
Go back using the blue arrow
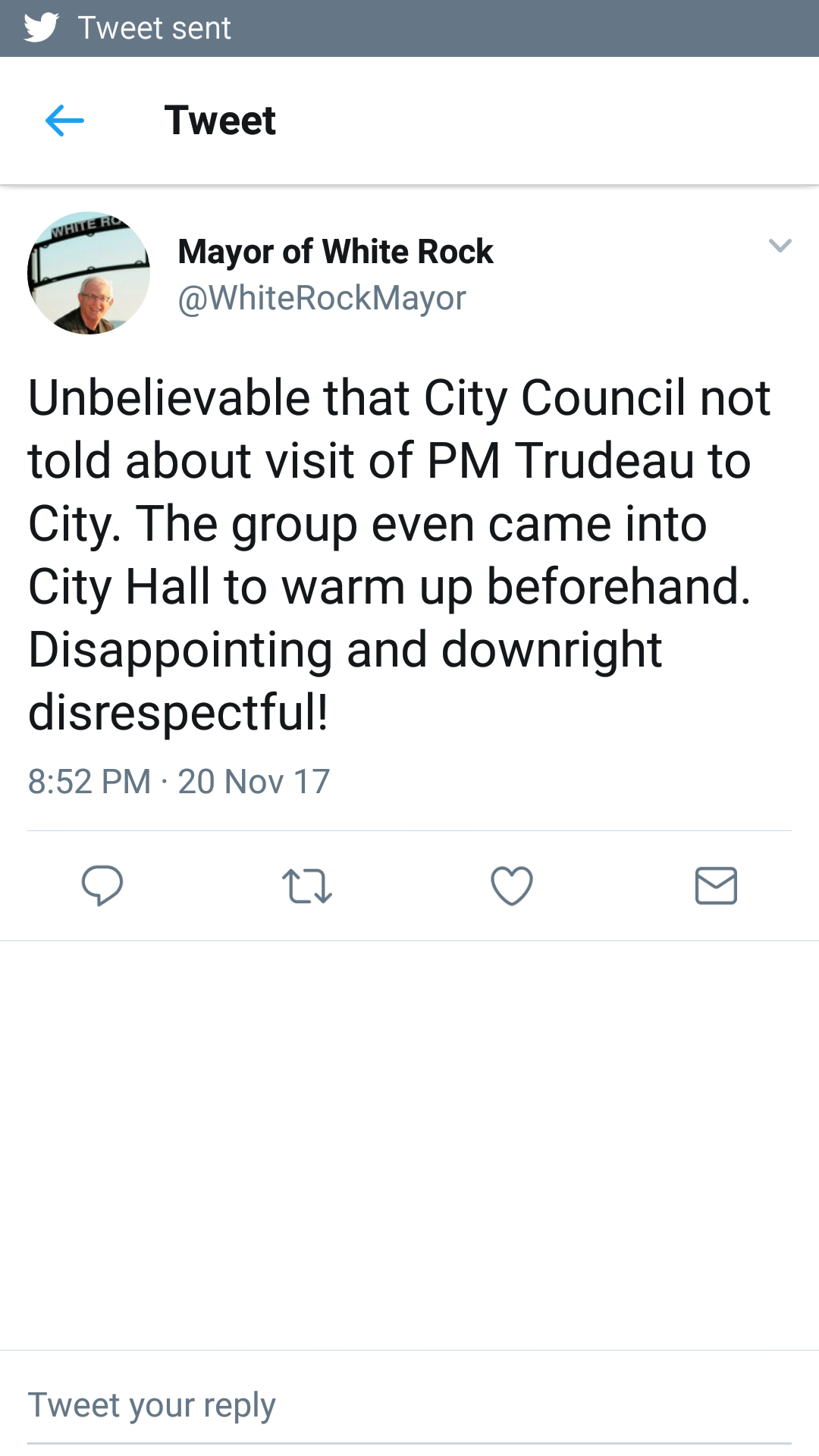[x=64, y=121]
